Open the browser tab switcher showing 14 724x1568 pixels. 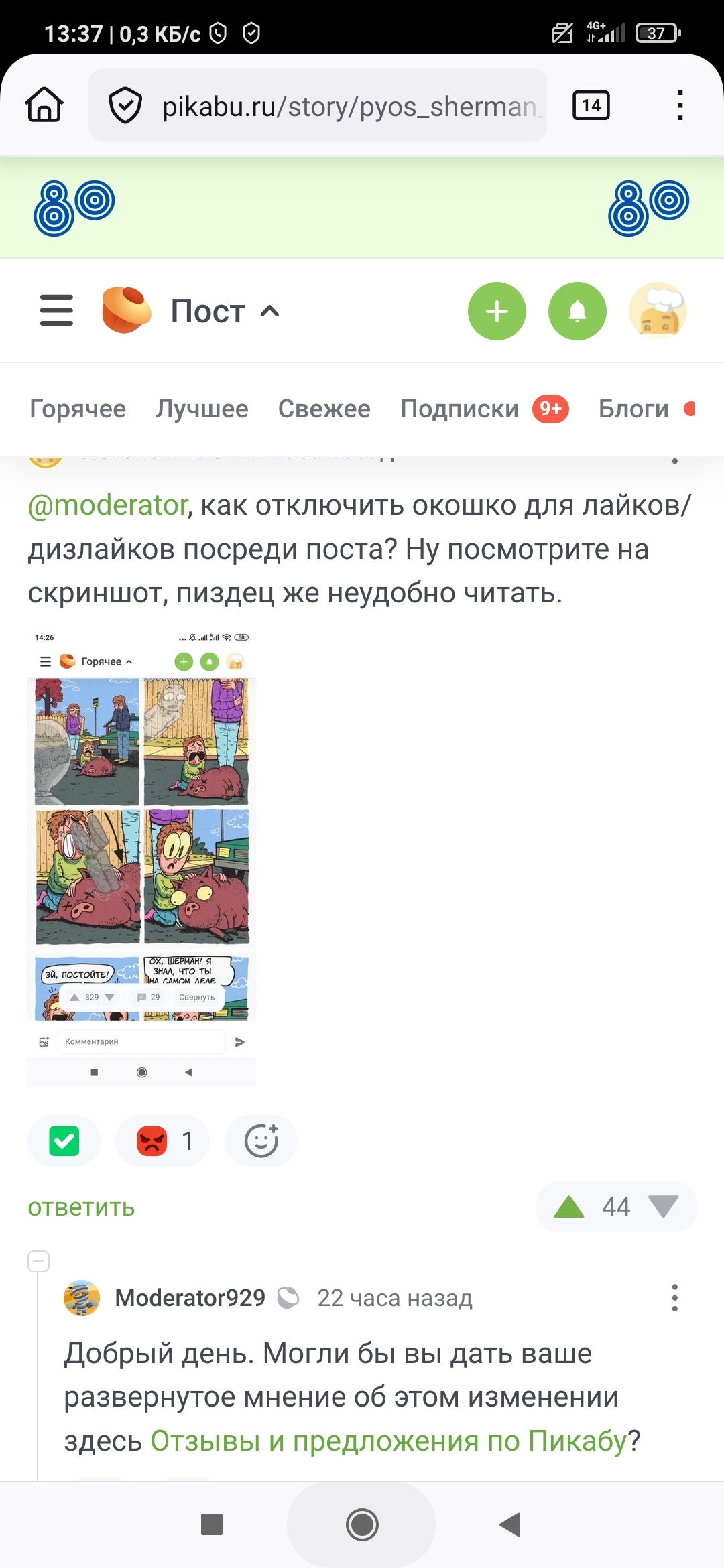pyautogui.click(x=591, y=105)
